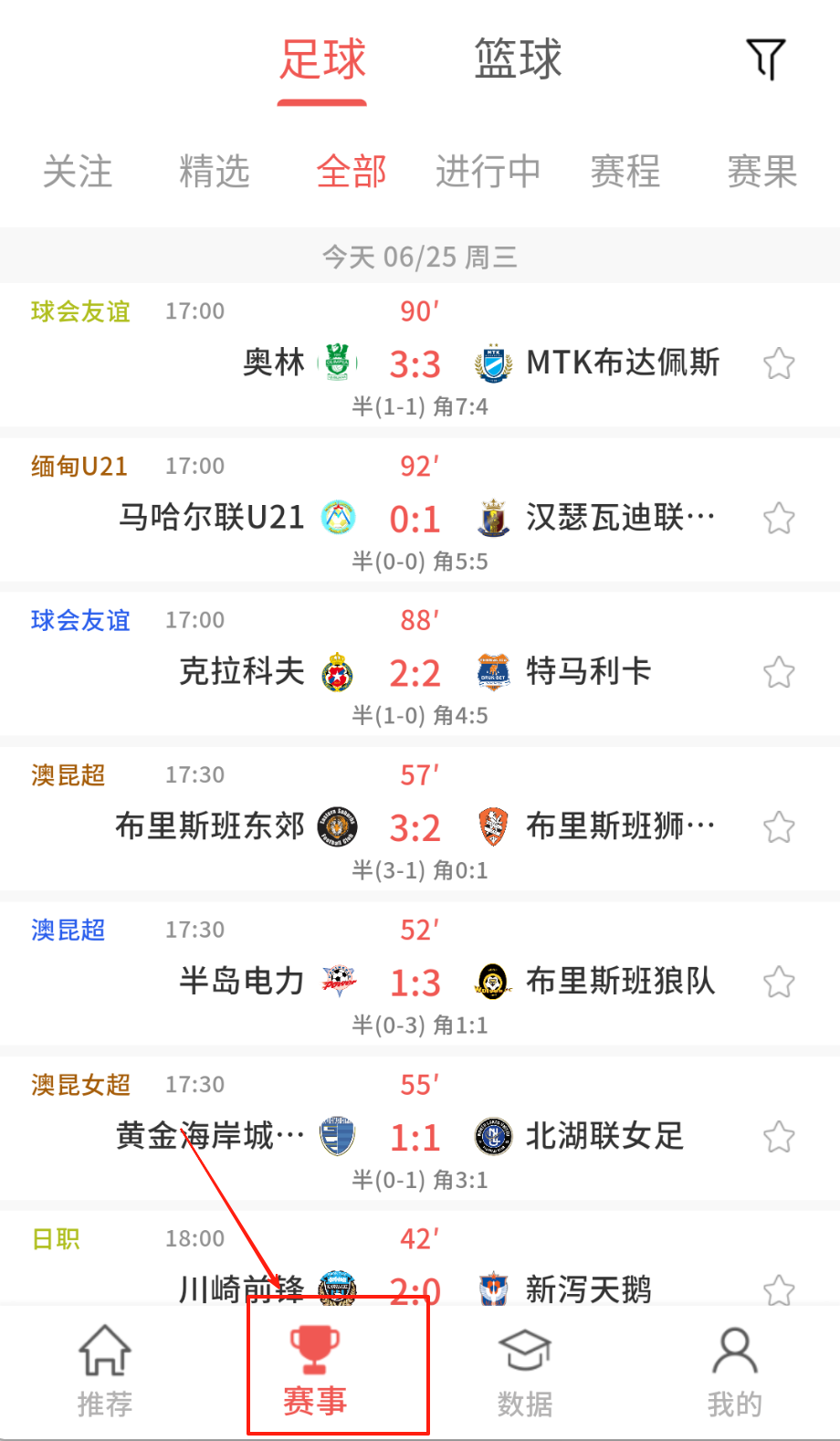Switch to the 篮球 tab
Image resolution: width=840 pixels, height=1441 pixels.
pyautogui.click(x=518, y=60)
